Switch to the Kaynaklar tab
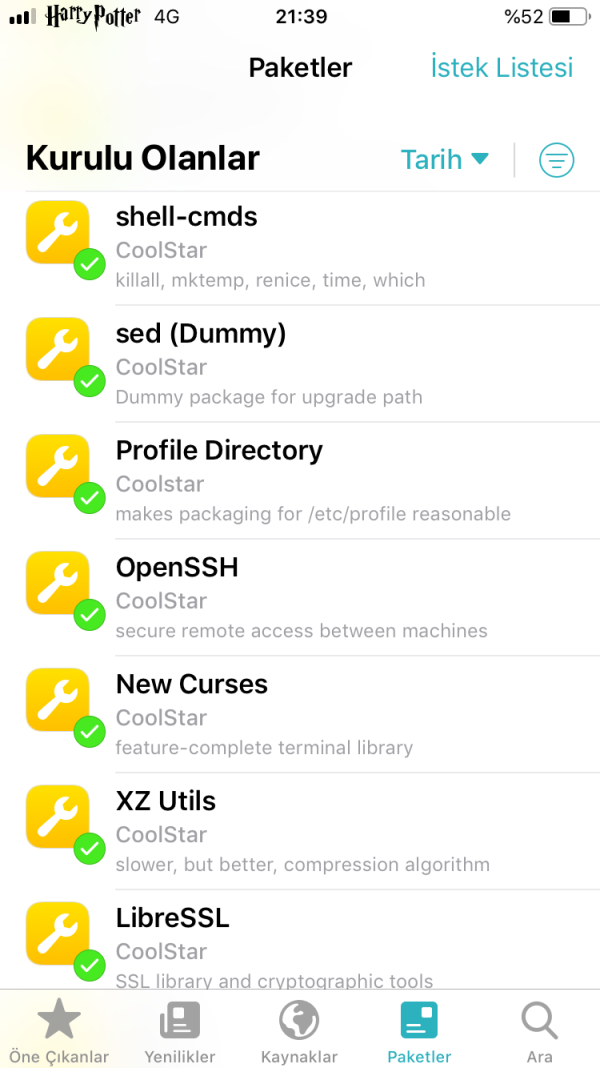Image resolution: width=600 pixels, height=1068 pixels. pyautogui.click(x=299, y=1032)
